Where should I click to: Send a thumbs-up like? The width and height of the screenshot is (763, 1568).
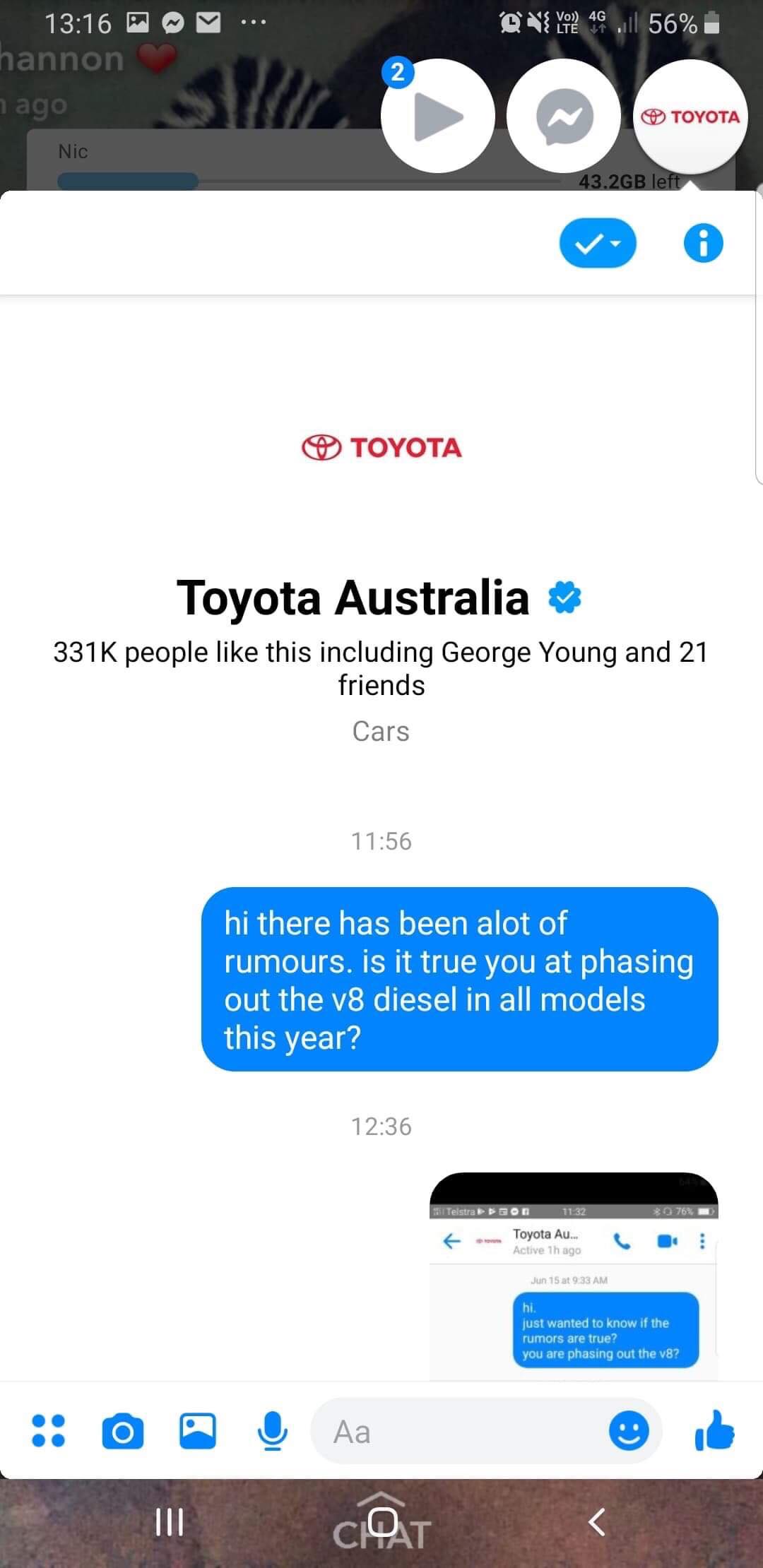point(714,1431)
